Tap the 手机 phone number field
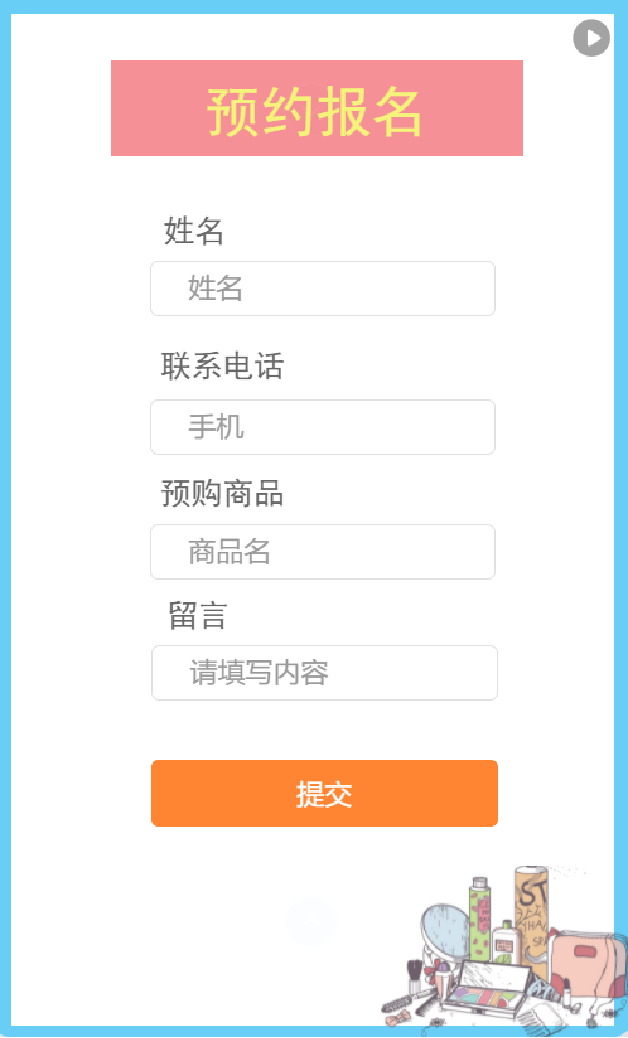The width and height of the screenshot is (628, 1038). click(323, 427)
